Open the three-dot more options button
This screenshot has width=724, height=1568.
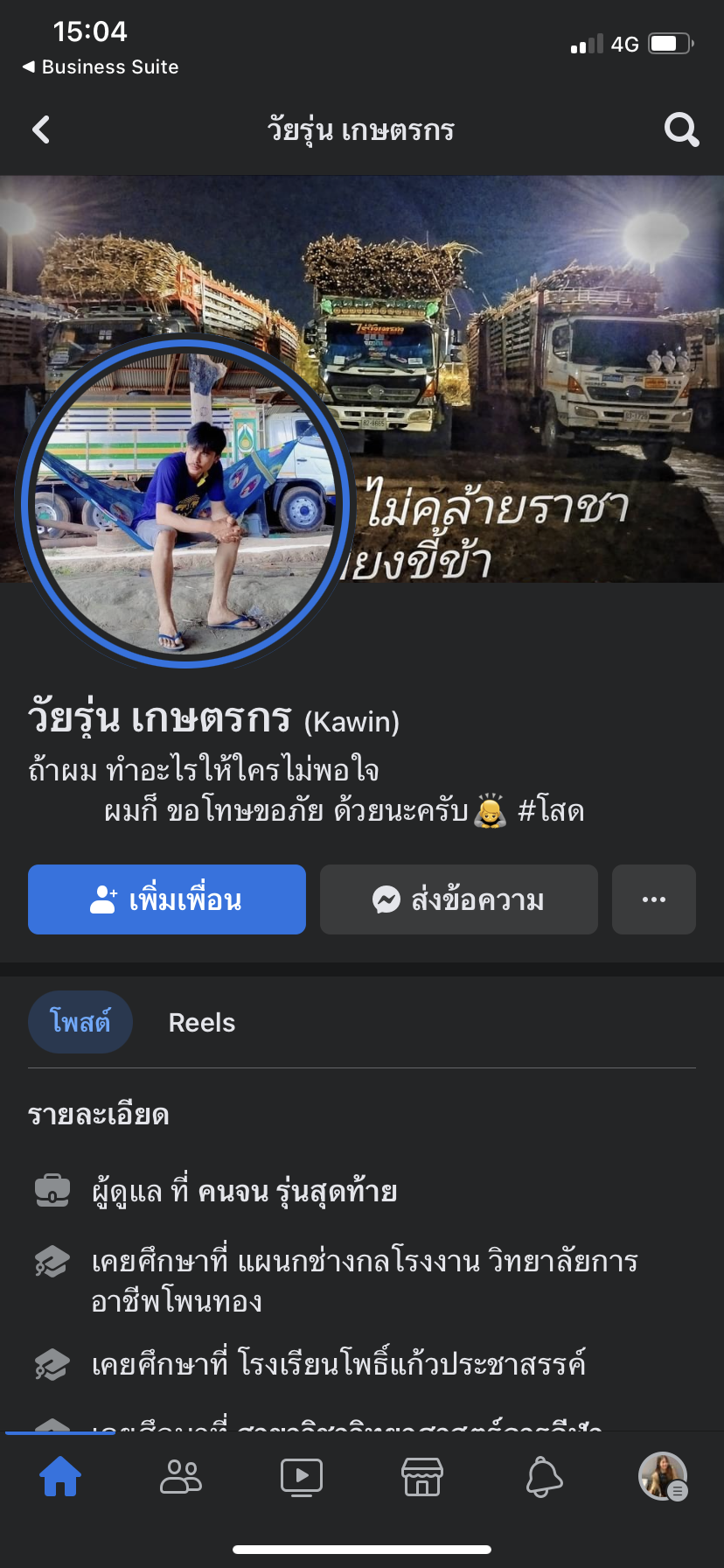tap(654, 899)
